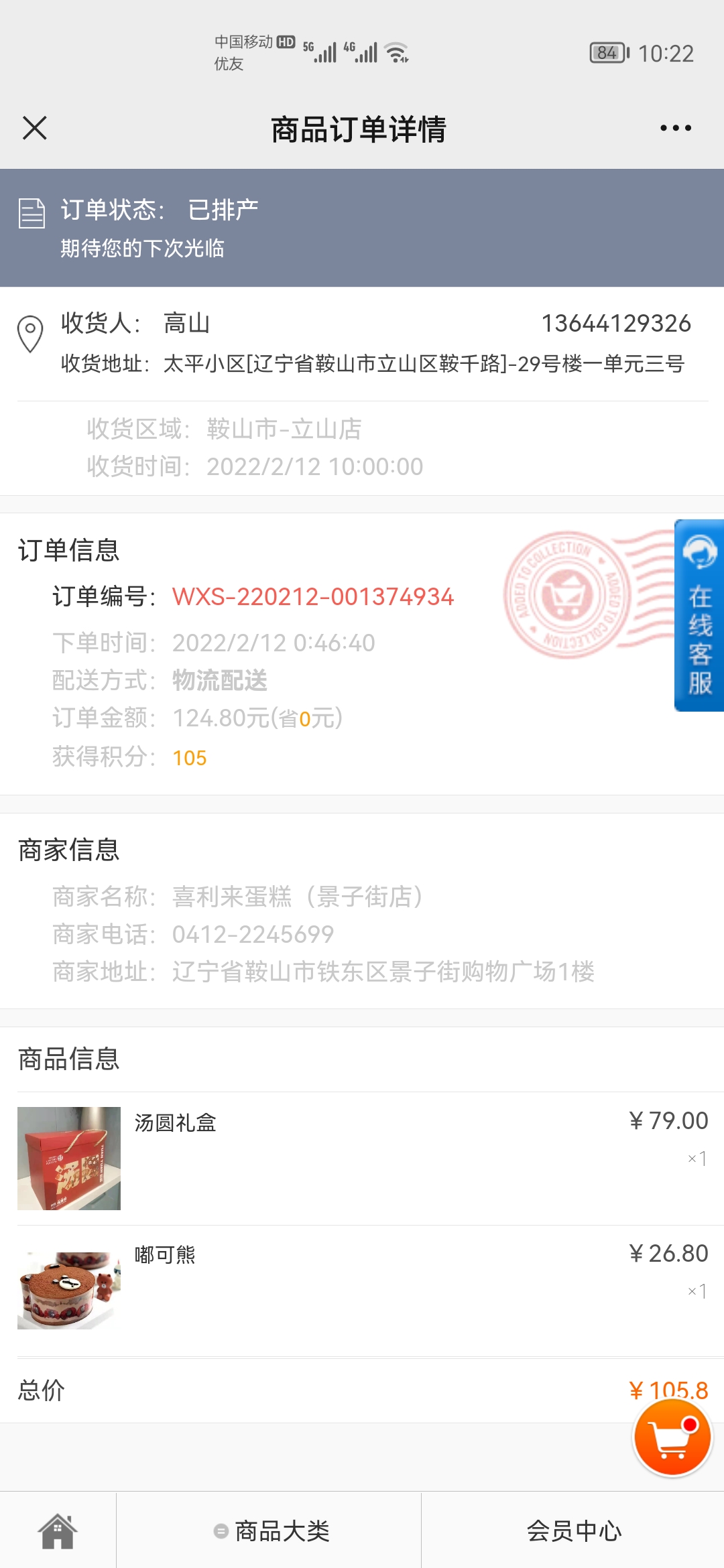
Task: Open the three-dot overflow menu
Action: pyautogui.click(x=675, y=128)
